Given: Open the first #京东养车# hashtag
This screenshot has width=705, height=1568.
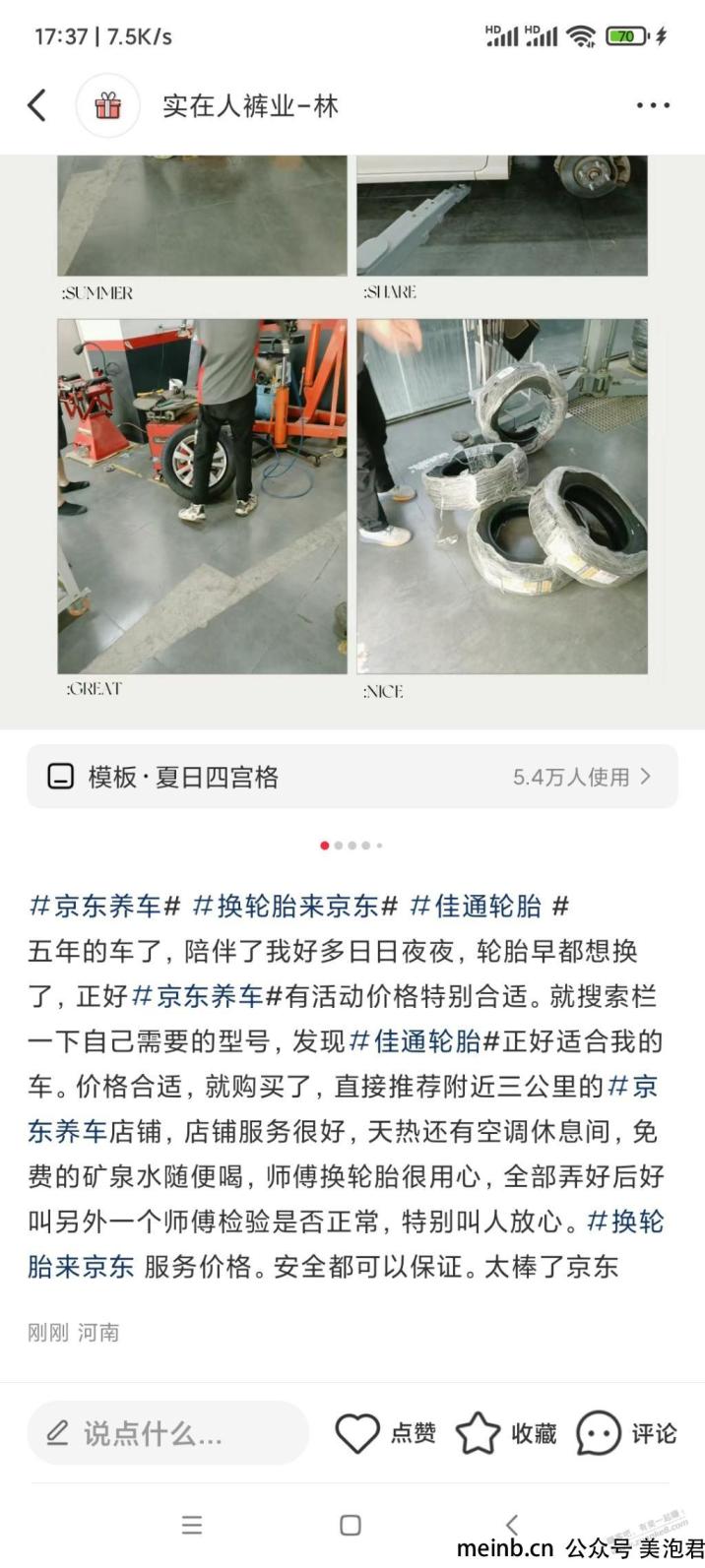Looking at the screenshot, I should click(x=105, y=906).
